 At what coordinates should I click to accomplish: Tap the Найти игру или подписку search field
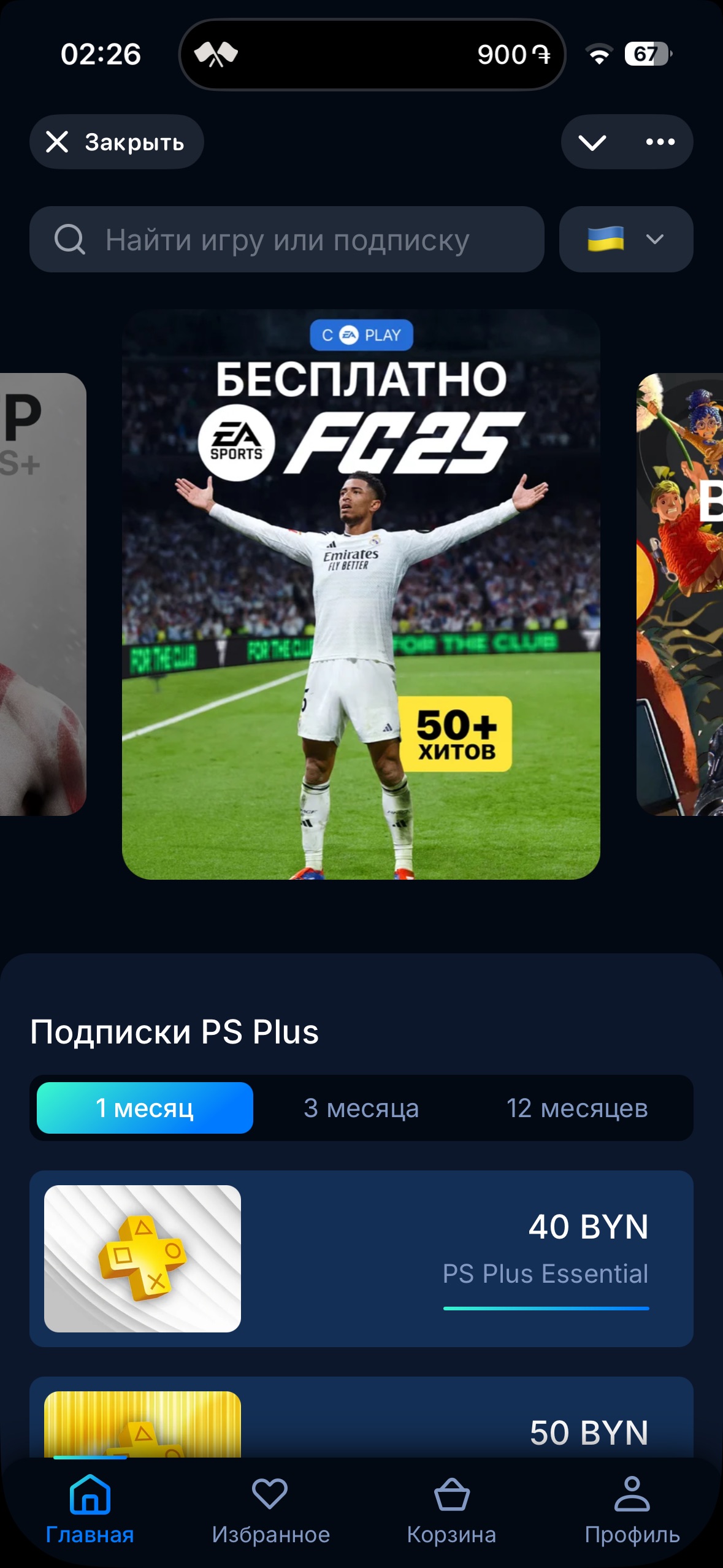coord(287,239)
